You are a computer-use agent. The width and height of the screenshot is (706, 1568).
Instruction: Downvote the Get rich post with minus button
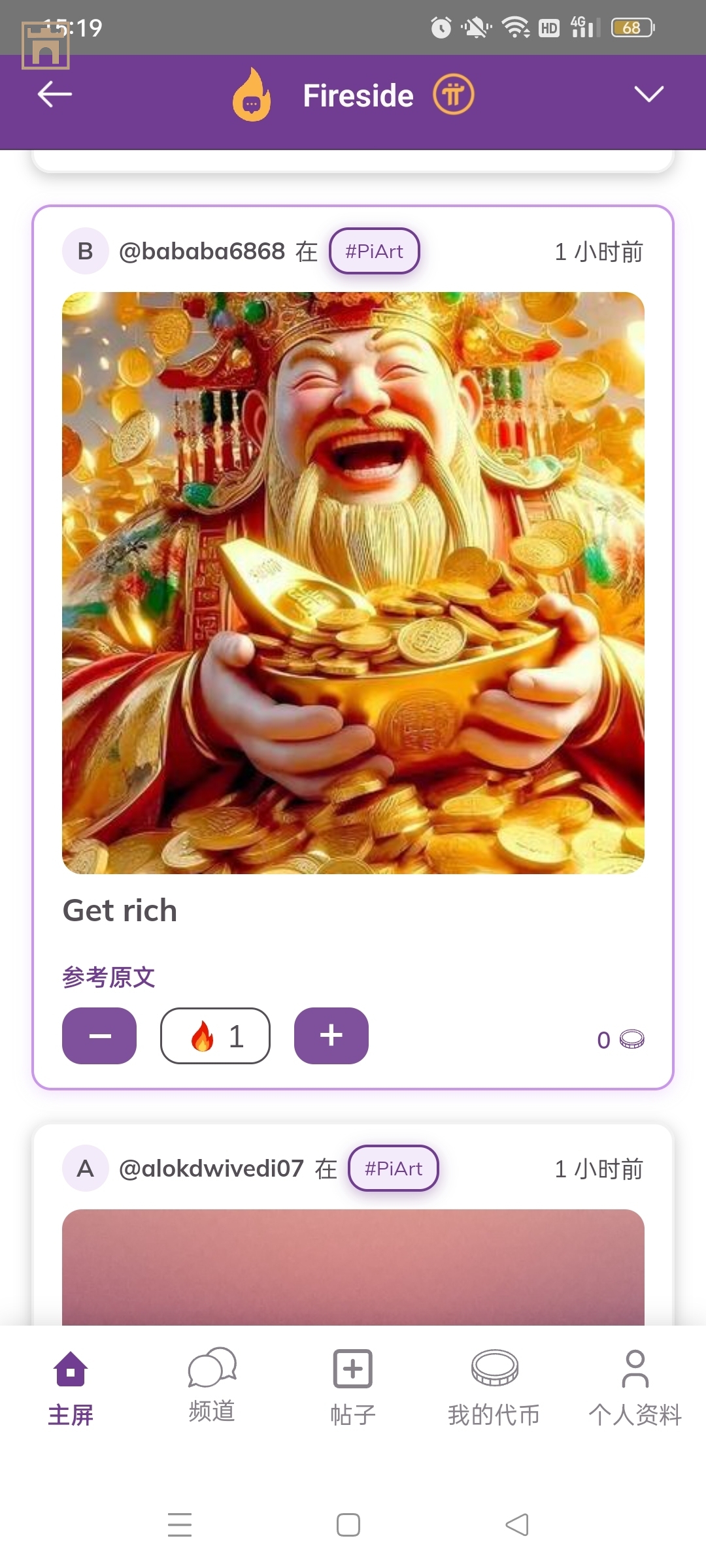coord(99,1036)
